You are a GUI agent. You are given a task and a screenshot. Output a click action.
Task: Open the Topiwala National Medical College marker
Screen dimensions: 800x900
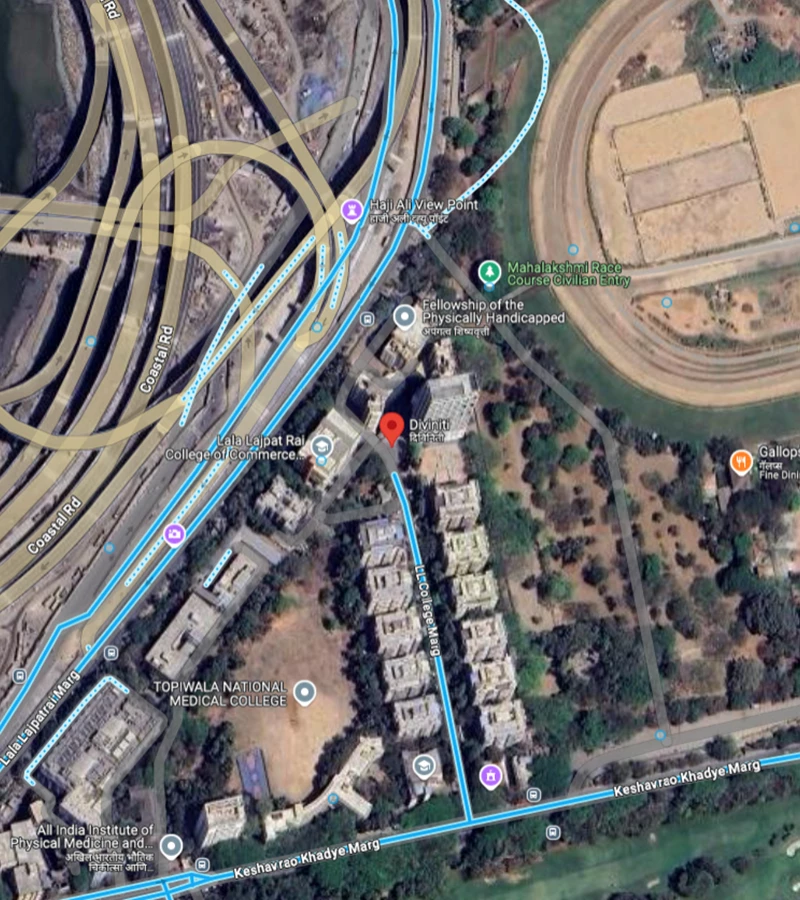[x=304, y=692]
